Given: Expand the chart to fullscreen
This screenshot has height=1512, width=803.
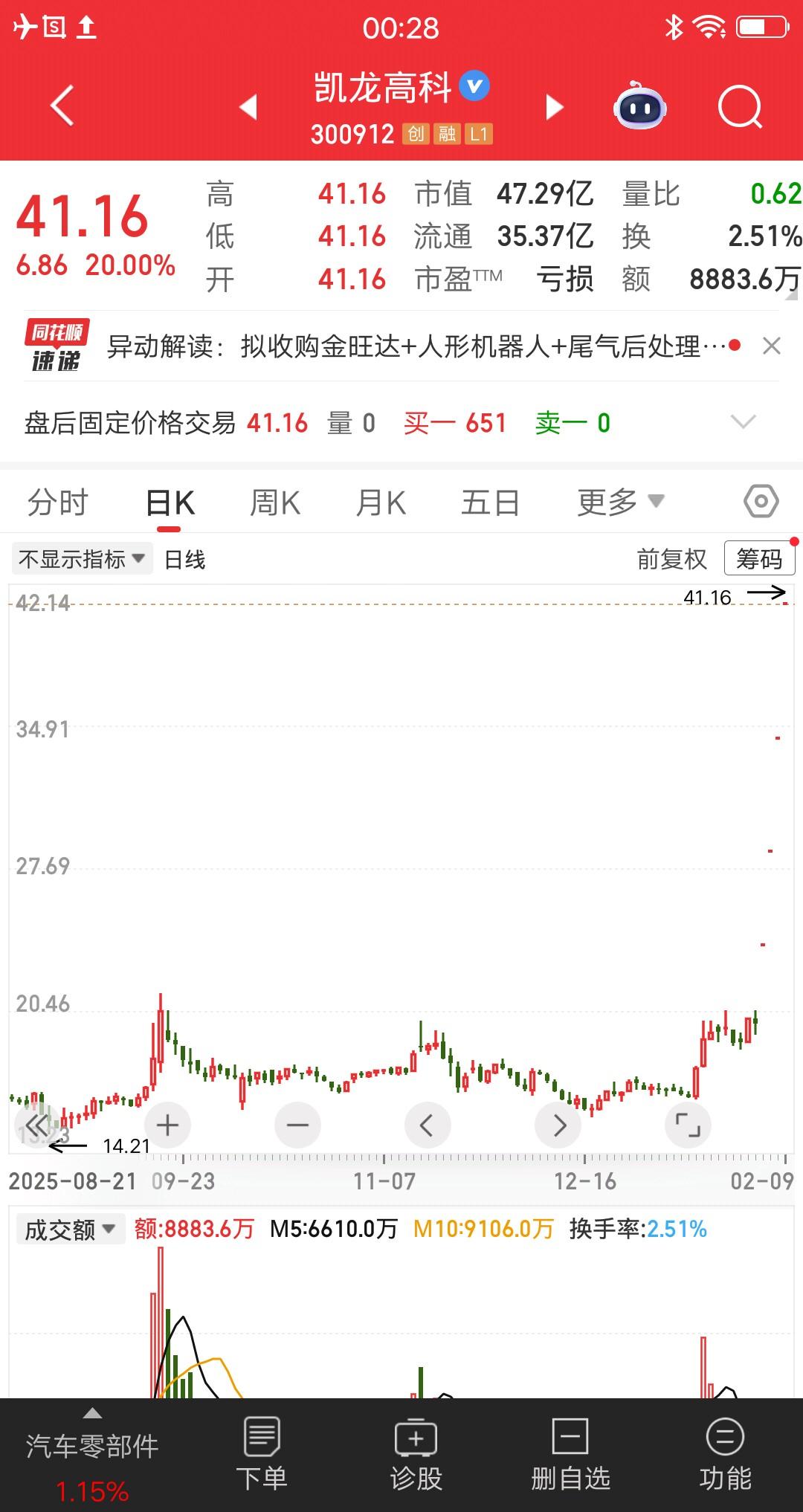Looking at the screenshot, I should pyautogui.click(x=688, y=1125).
